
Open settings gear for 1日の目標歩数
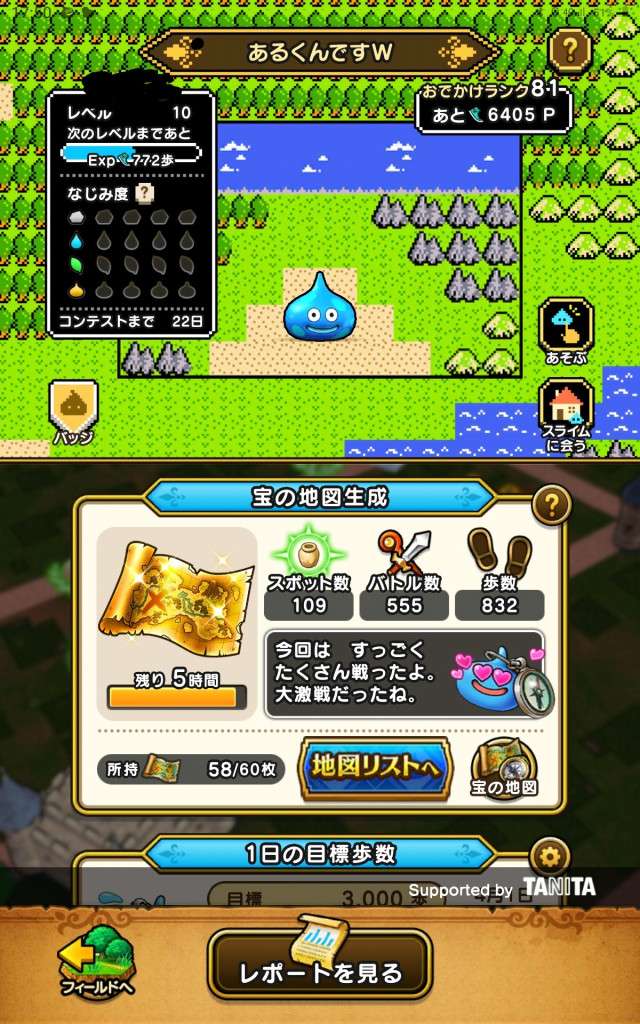coord(549,857)
